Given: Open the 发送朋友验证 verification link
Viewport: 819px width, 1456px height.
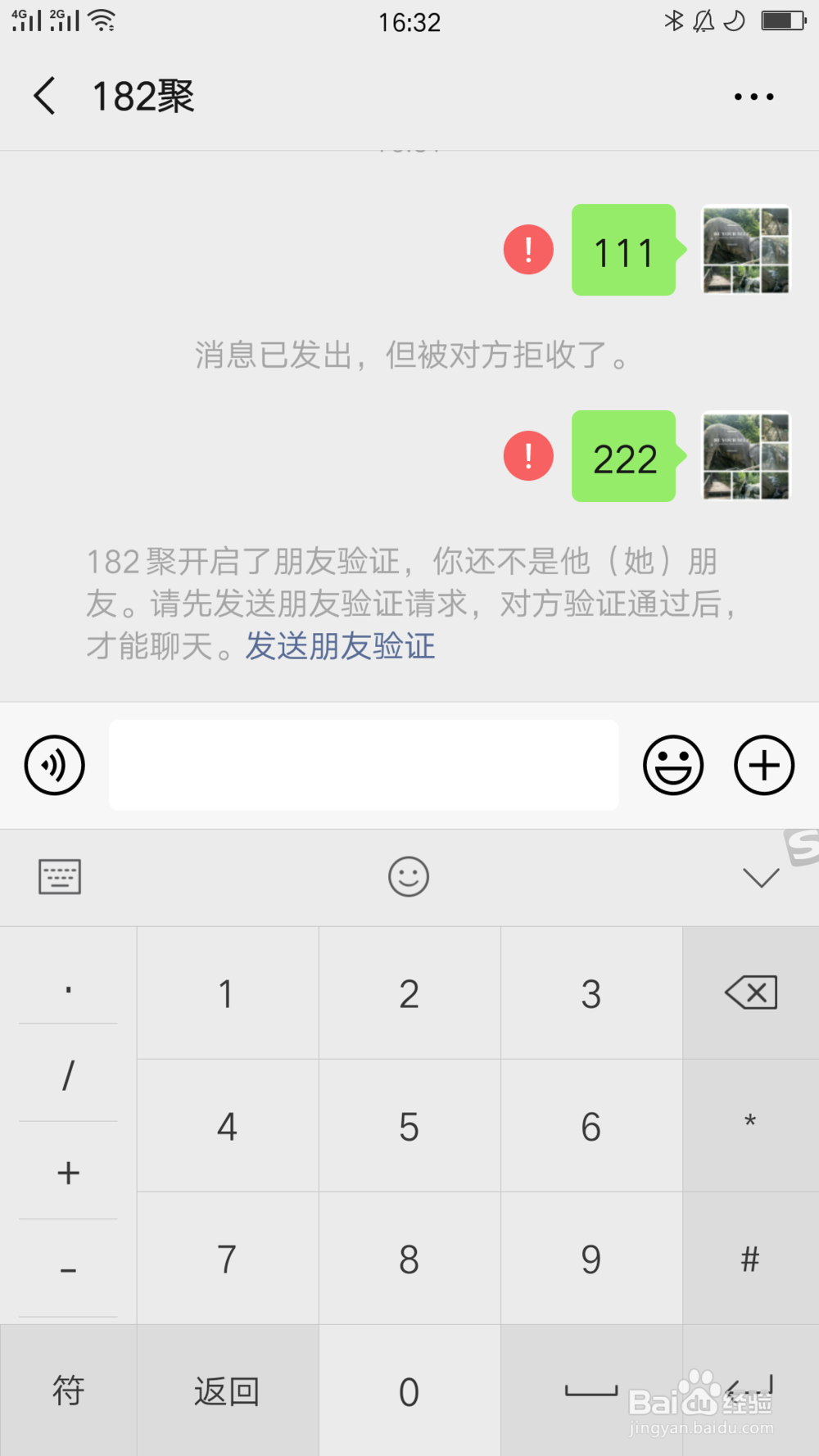Looking at the screenshot, I should click(340, 647).
